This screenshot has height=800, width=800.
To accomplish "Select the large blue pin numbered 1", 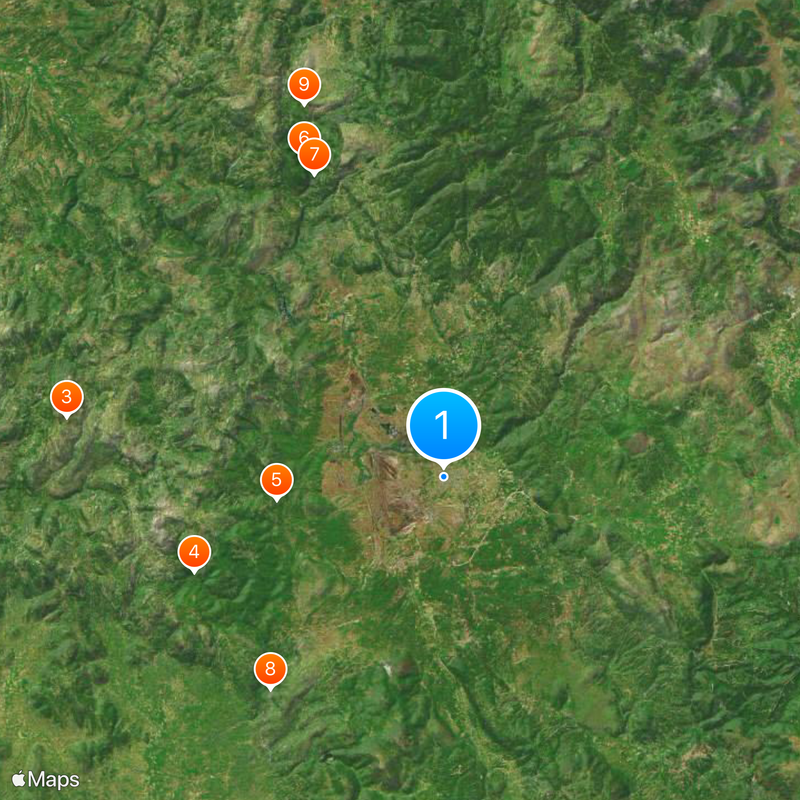I will (x=444, y=425).
